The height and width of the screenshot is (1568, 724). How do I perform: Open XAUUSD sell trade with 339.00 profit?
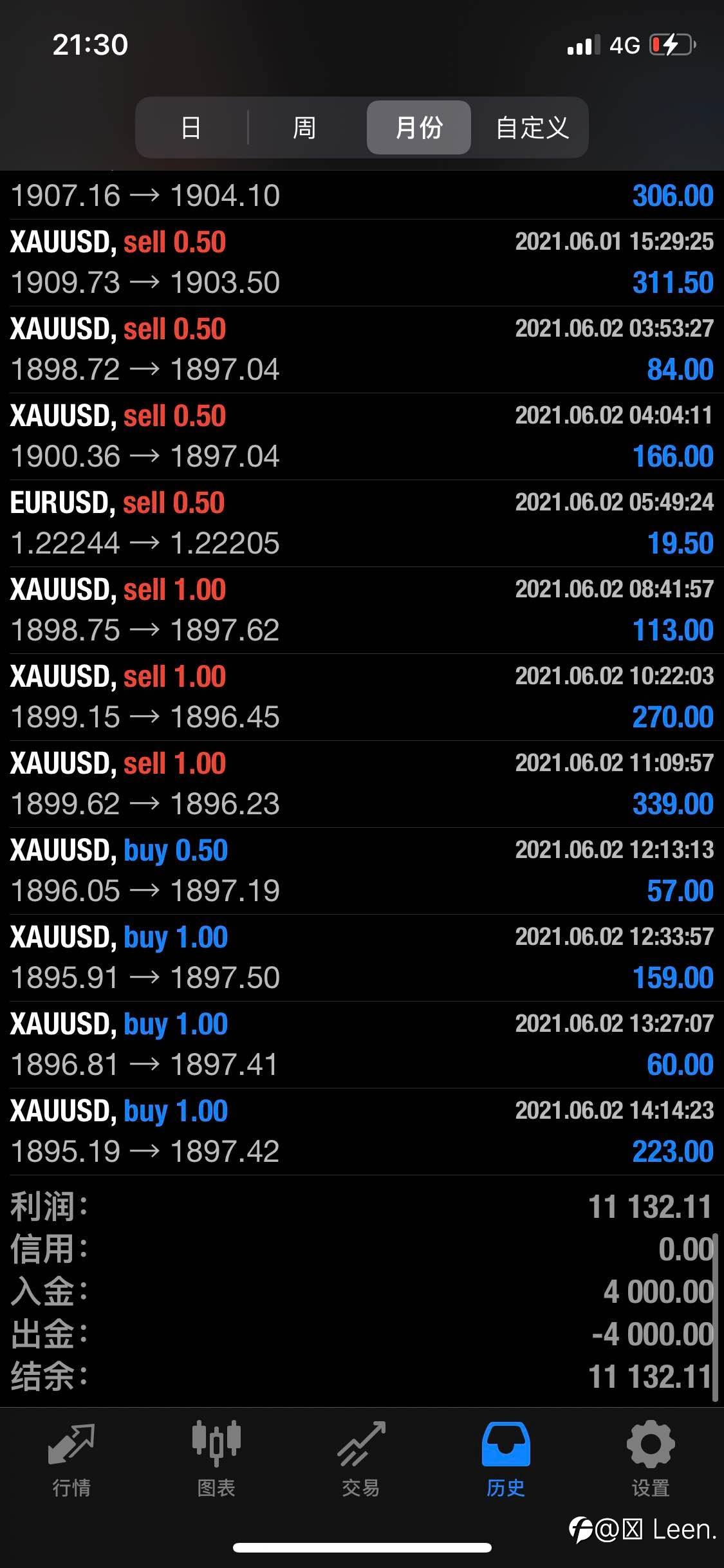coord(362,784)
